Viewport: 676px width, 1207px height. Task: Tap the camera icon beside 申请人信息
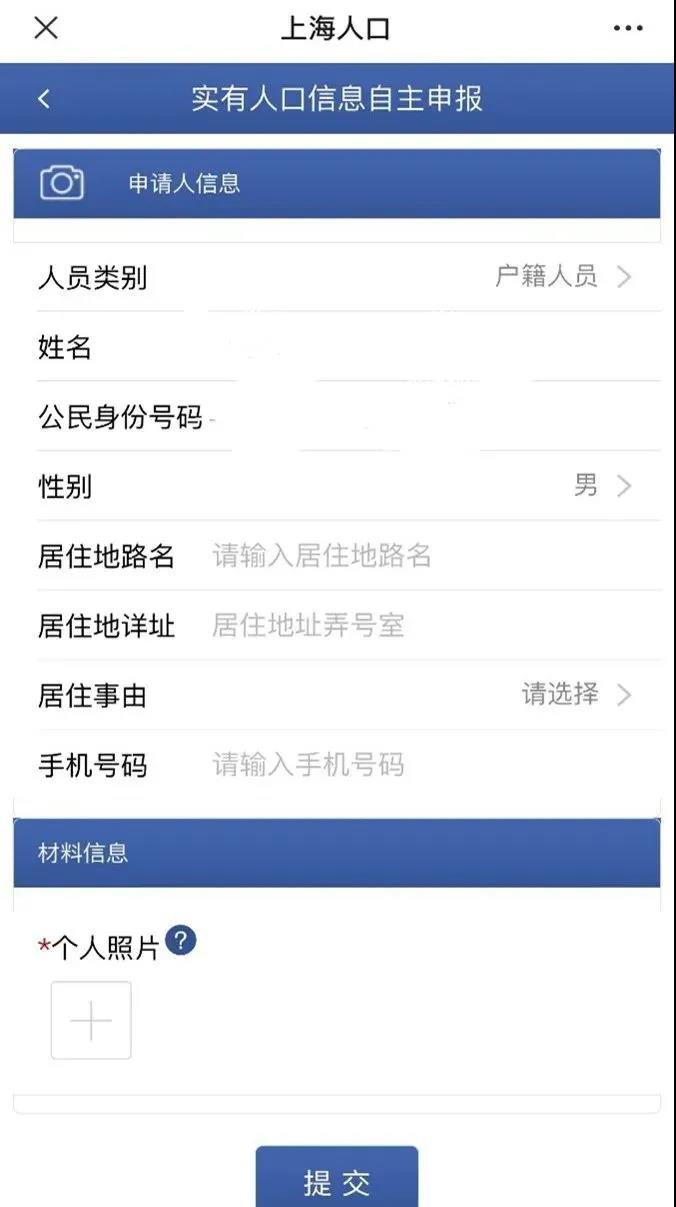62,183
